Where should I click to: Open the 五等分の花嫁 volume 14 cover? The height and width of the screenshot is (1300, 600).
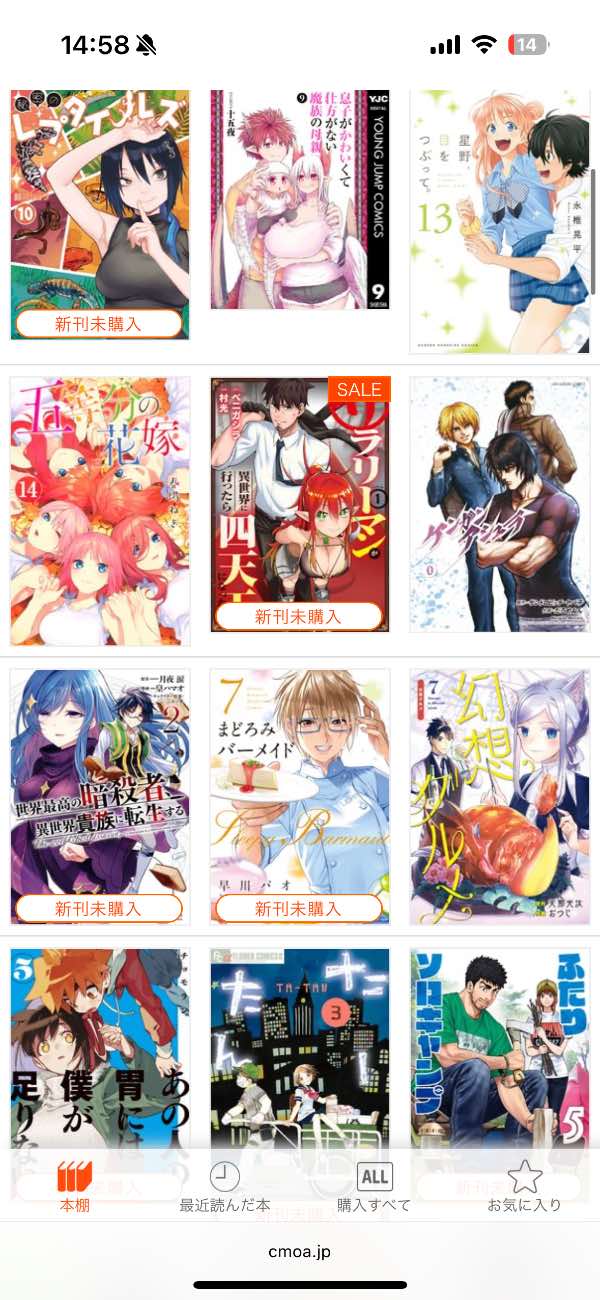pos(100,510)
